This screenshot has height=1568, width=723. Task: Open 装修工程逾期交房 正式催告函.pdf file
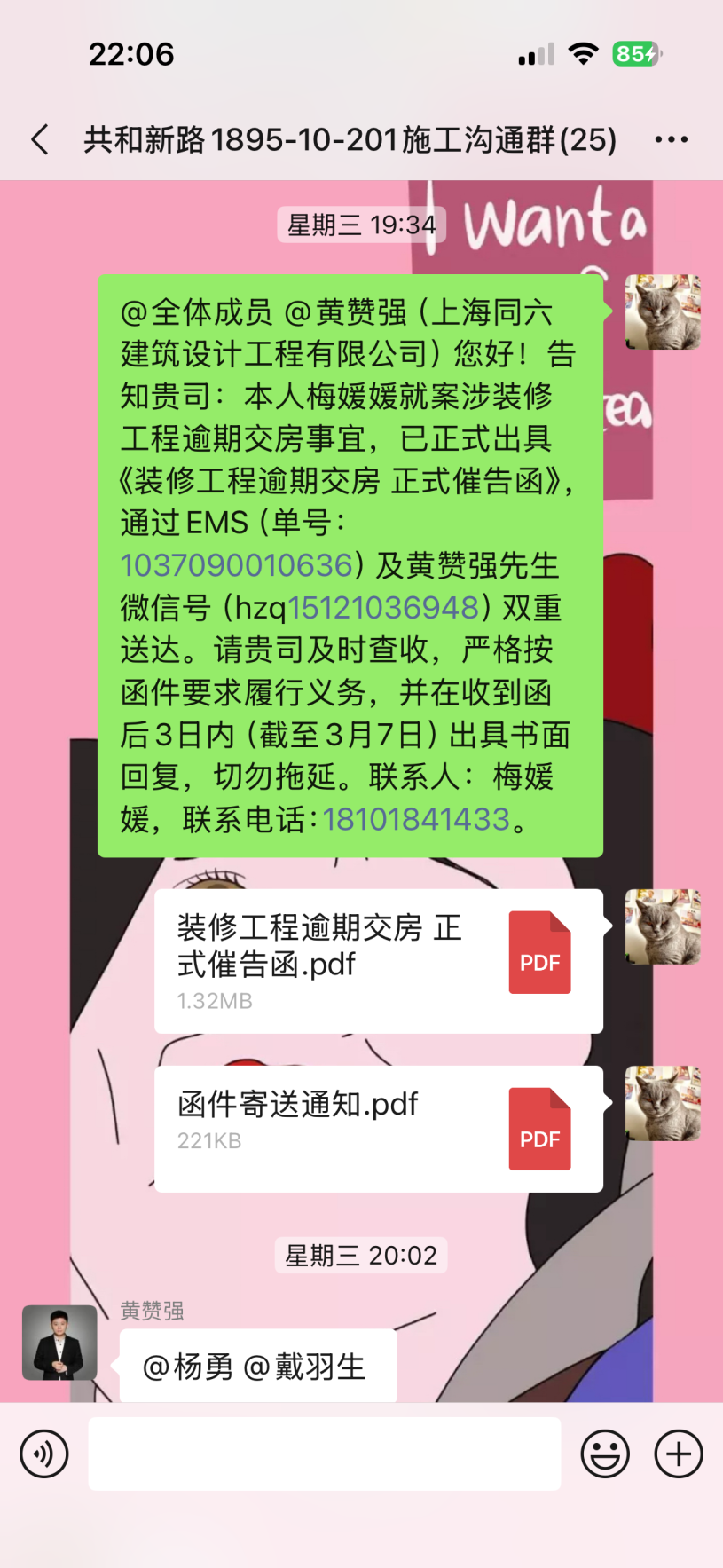pyautogui.click(x=378, y=961)
